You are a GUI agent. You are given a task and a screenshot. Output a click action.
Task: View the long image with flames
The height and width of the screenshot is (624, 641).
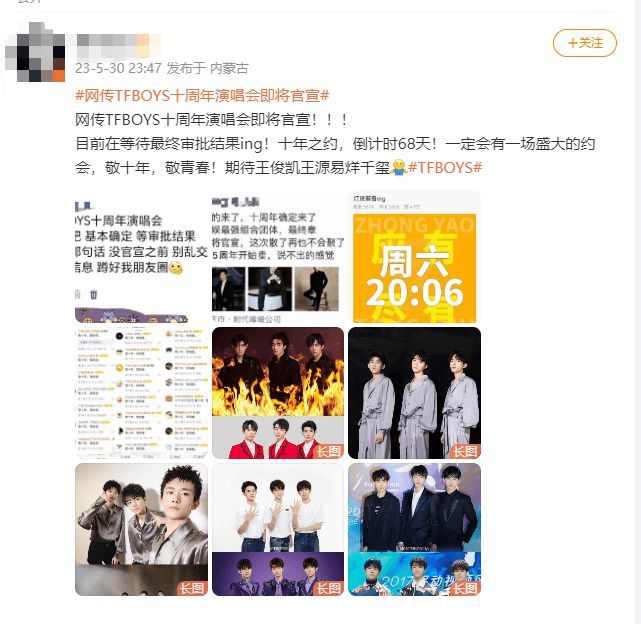point(277,392)
